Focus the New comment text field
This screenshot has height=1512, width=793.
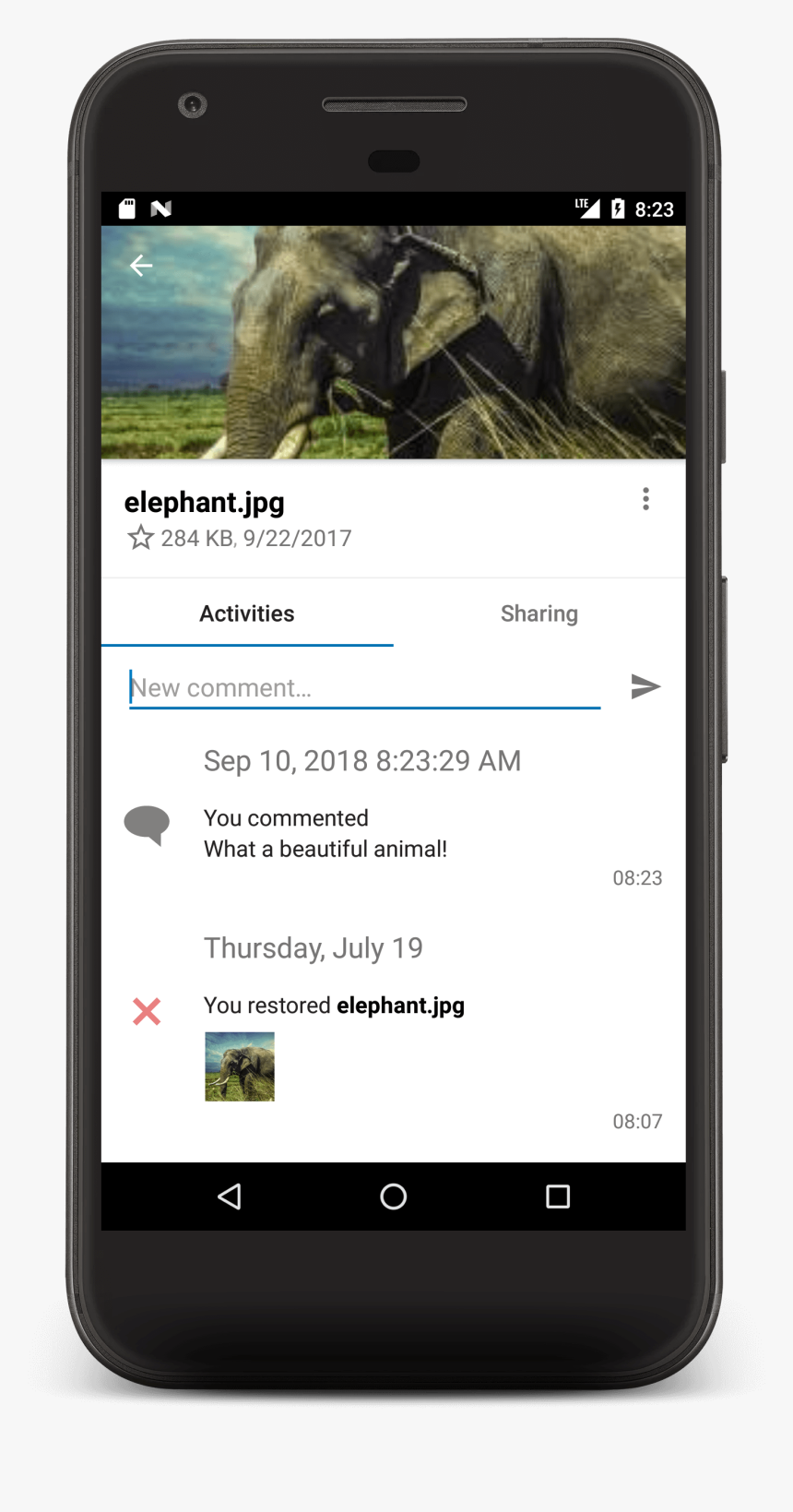(x=364, y=688)
